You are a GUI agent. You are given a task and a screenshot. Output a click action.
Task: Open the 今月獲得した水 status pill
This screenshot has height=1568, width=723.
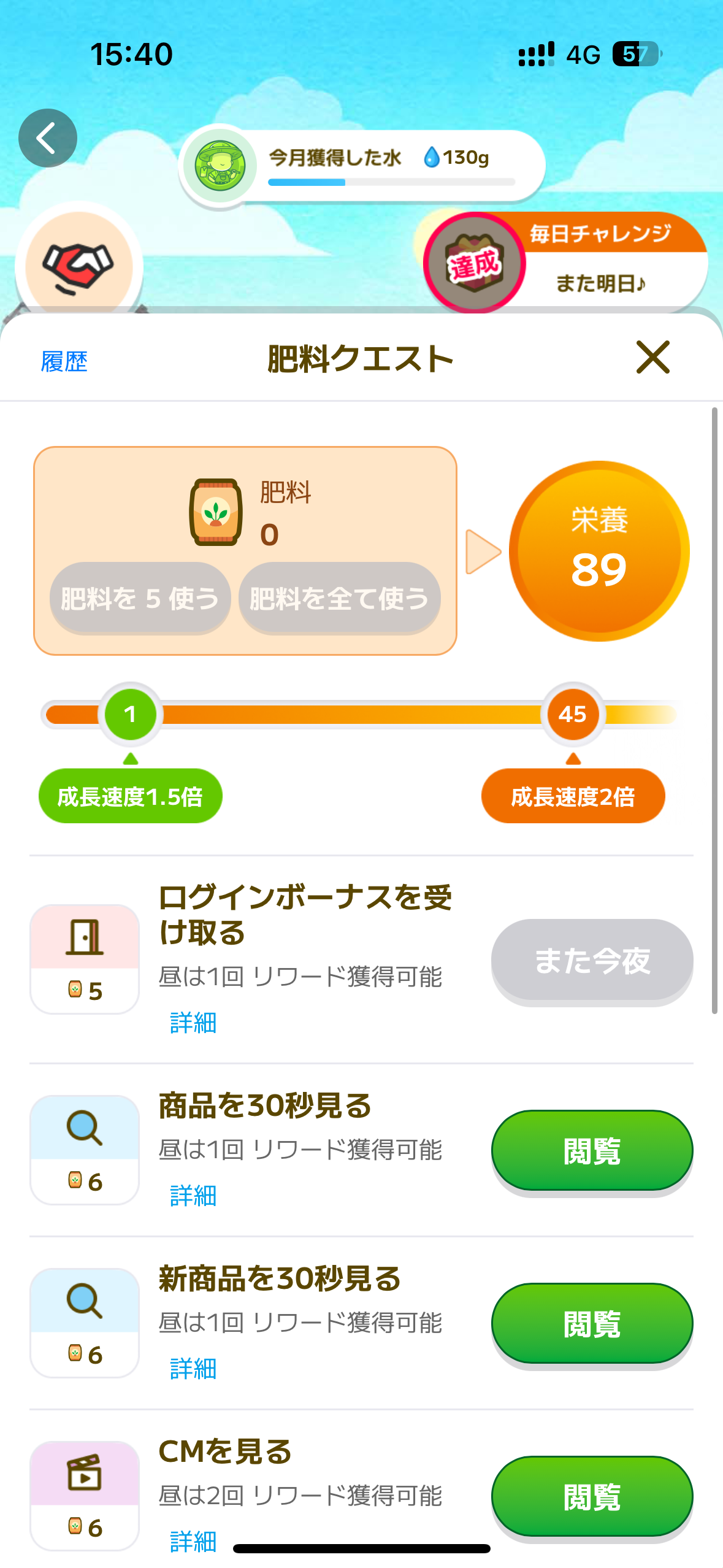click(362, 166)
